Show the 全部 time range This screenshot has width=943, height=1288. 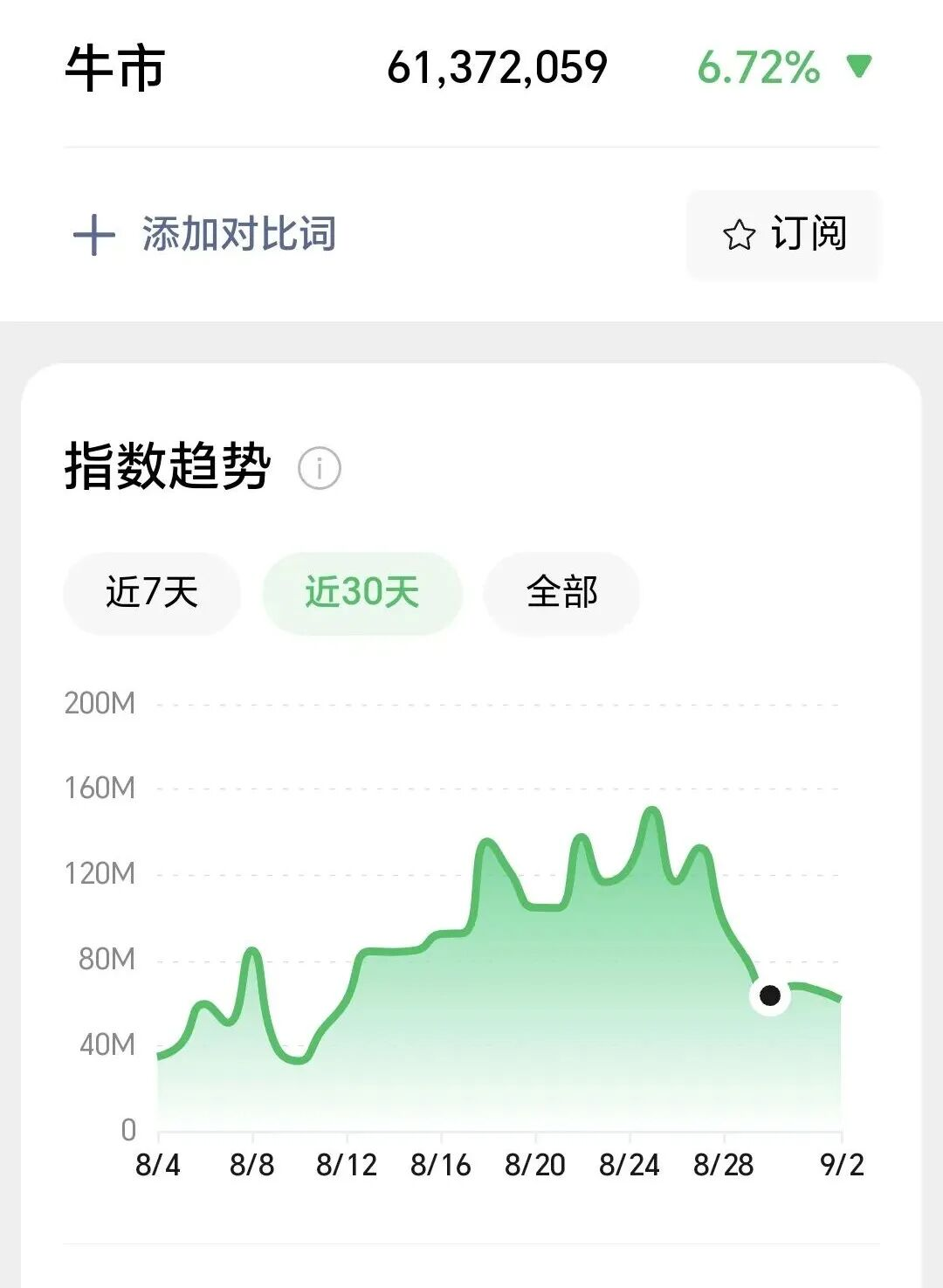[562, 593]
